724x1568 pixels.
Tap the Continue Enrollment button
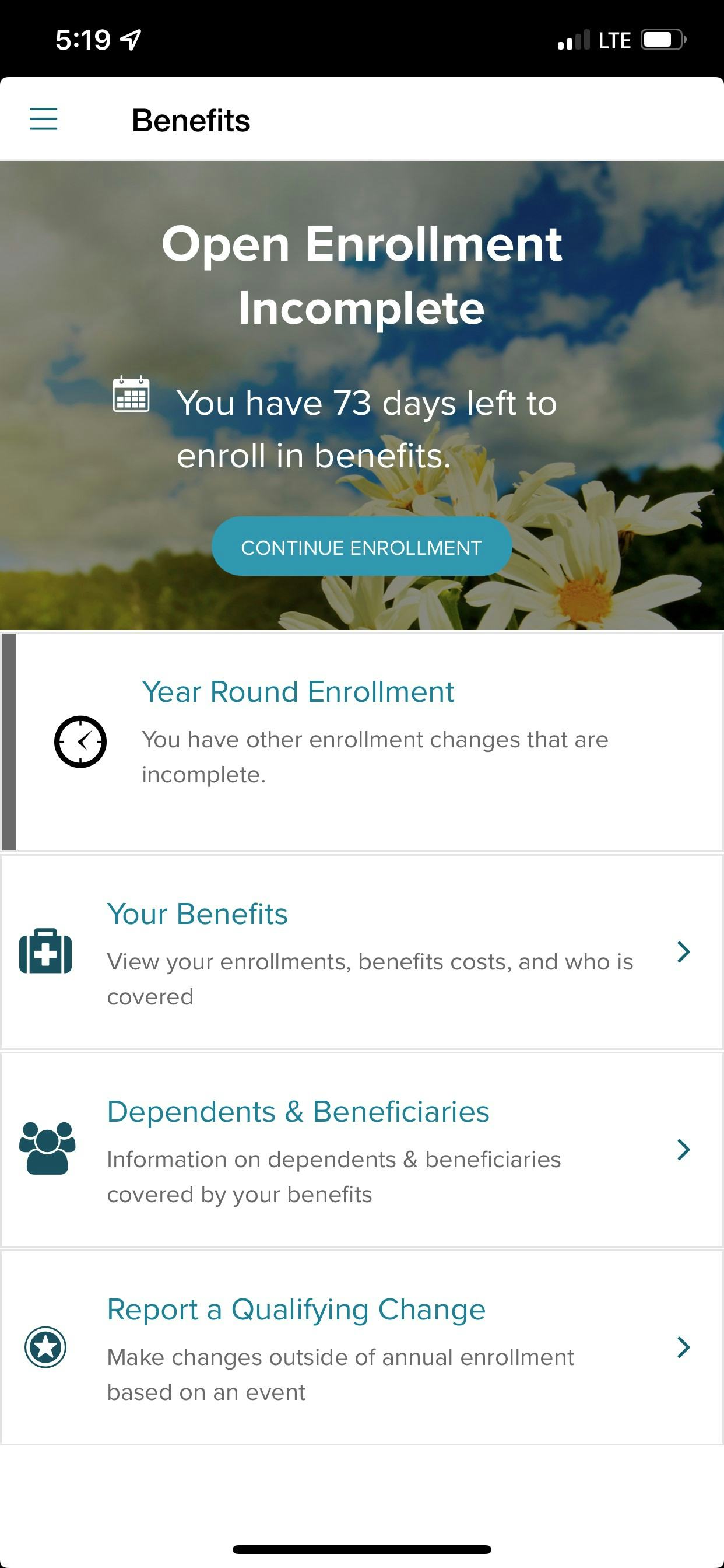pos(361,547)
